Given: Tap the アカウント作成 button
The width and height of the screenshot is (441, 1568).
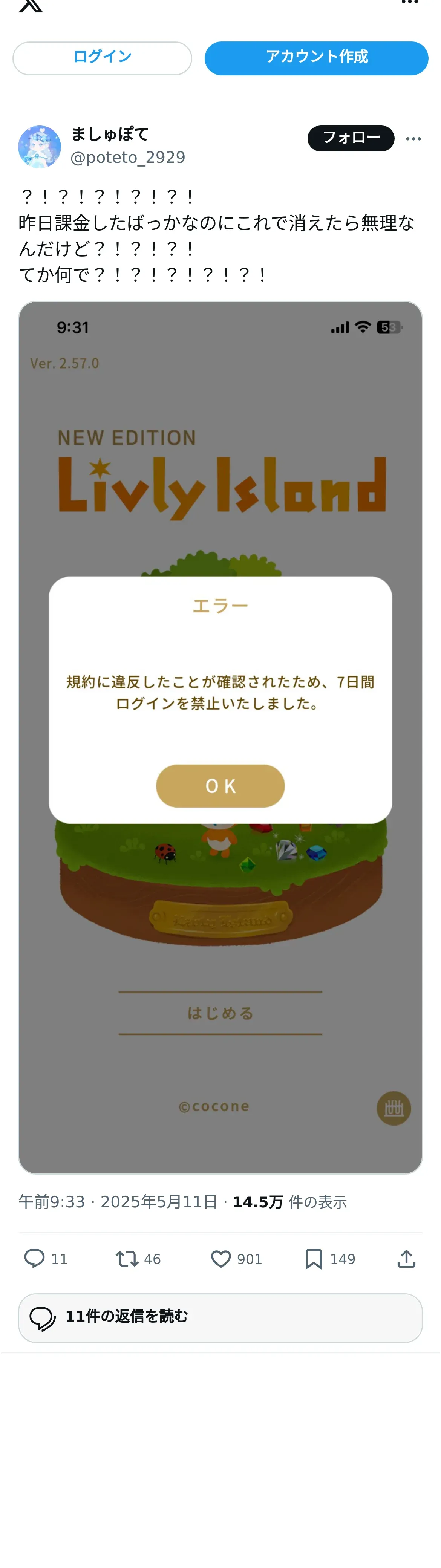Looking at the screenshot, I should [316, 58].
